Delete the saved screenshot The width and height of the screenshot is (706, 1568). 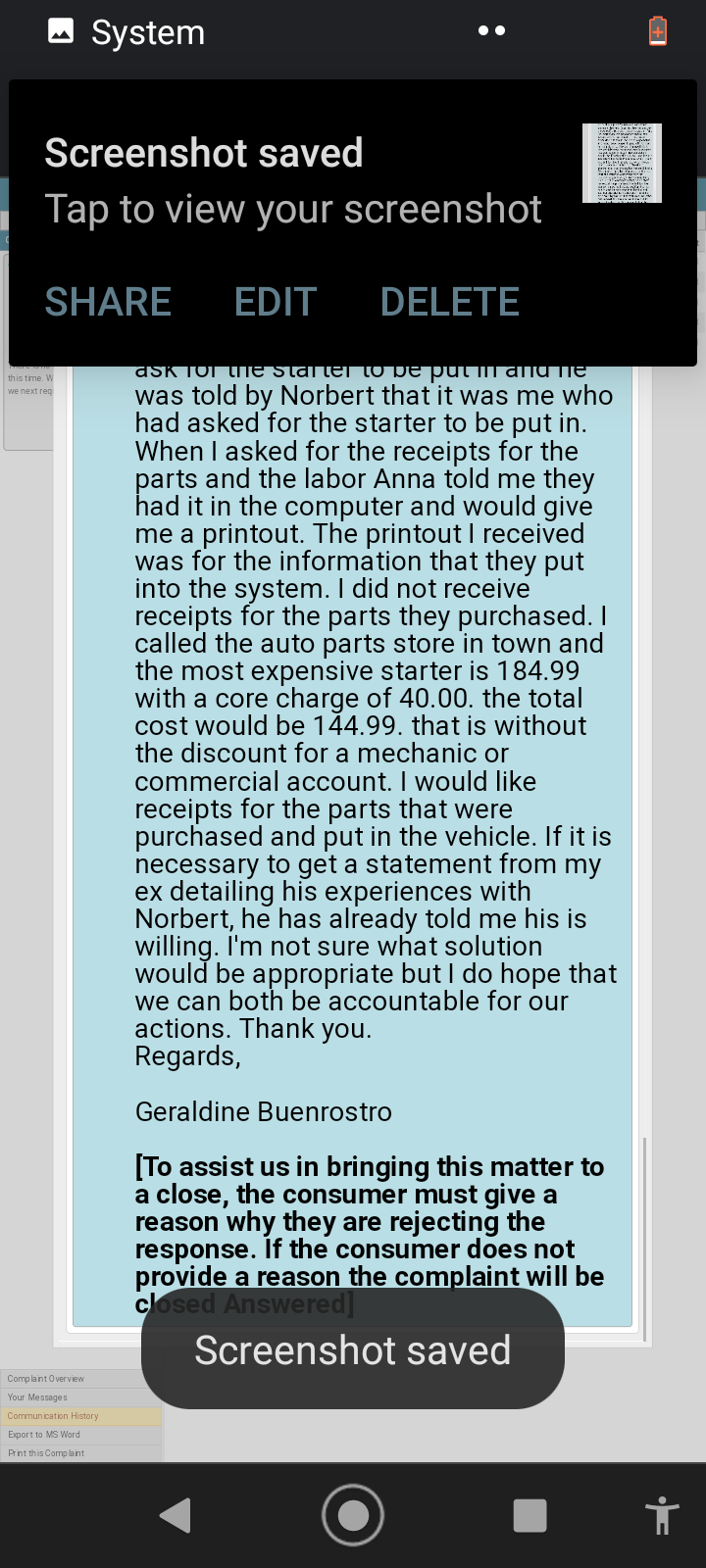[449, 302]
